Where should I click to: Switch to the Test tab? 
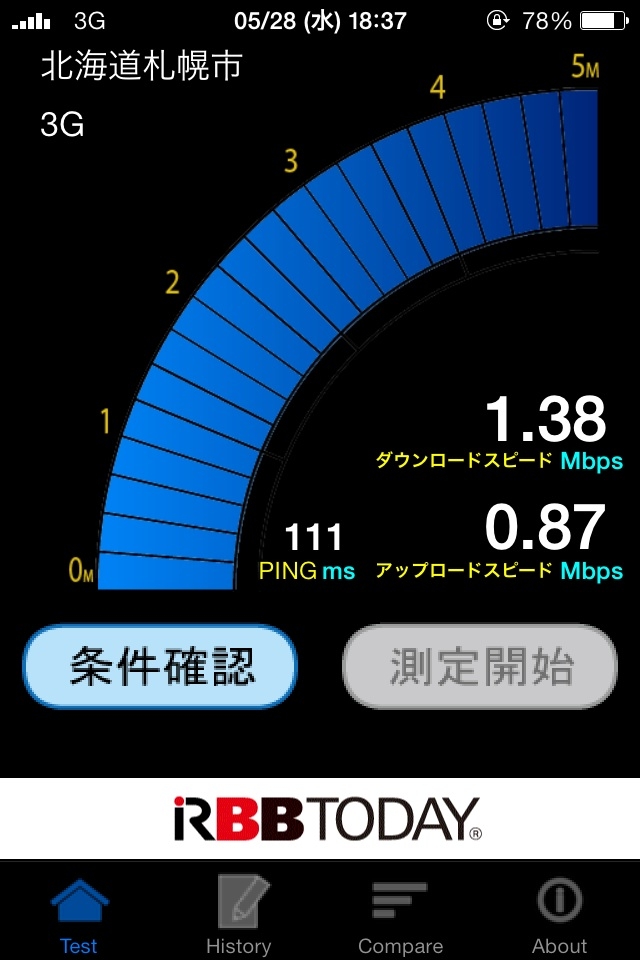tap(79, 914)
